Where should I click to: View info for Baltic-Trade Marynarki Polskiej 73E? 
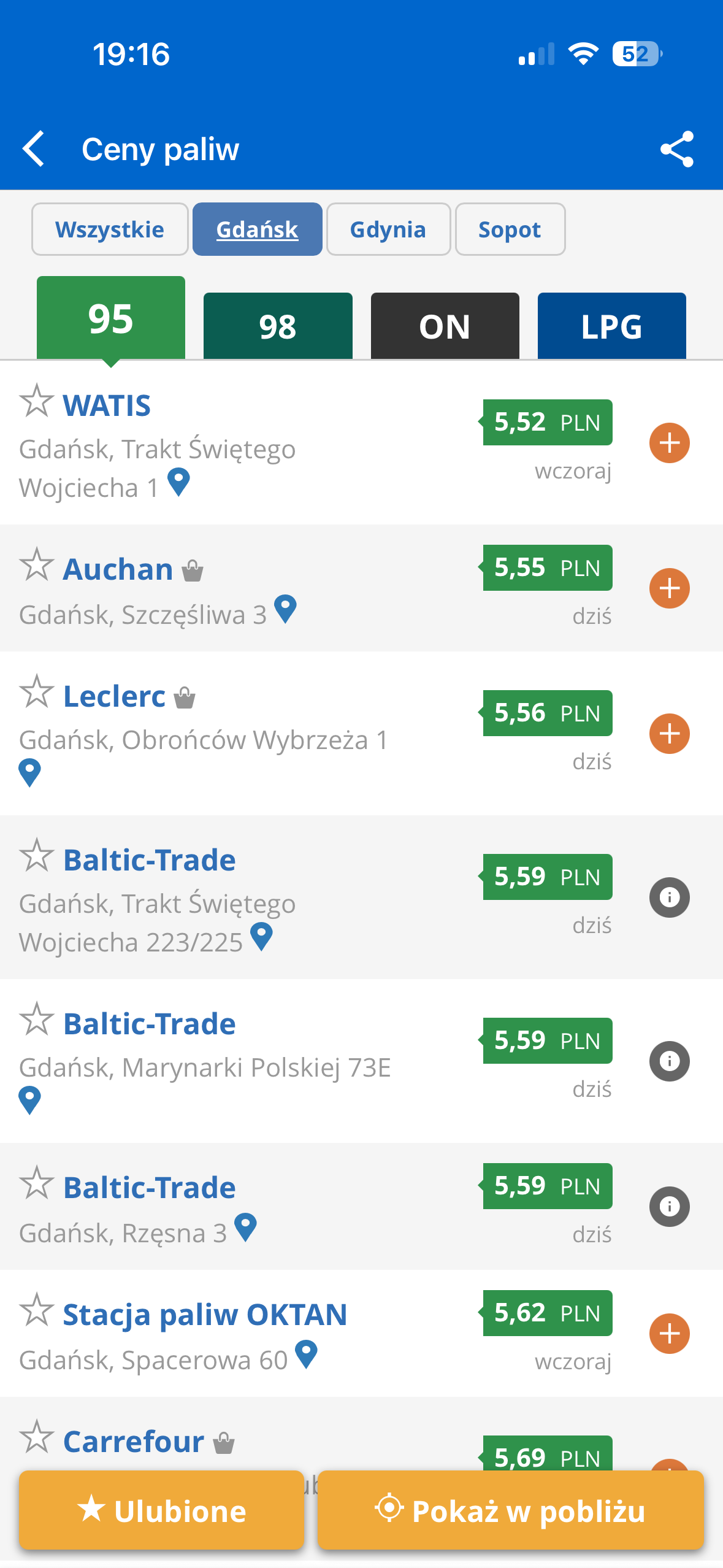coord(669,1061)
